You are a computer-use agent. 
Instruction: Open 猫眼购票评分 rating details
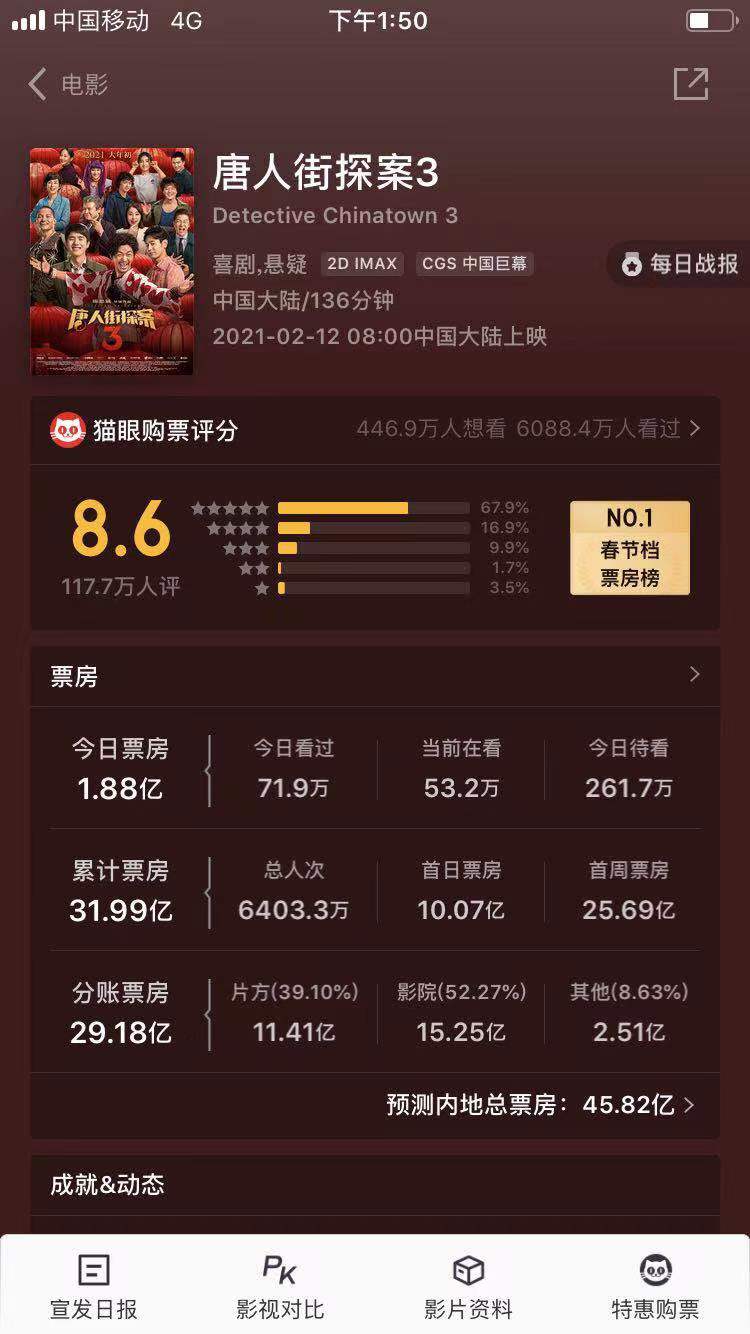point(375,430)
